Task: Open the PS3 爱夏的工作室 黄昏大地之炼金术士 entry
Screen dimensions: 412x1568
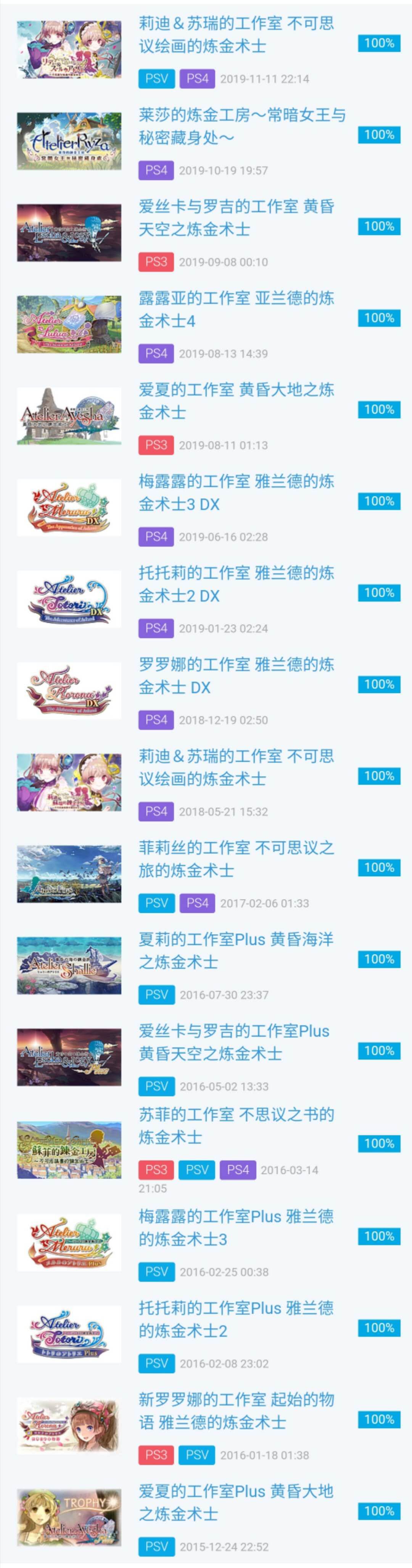Action: point(236,400)
